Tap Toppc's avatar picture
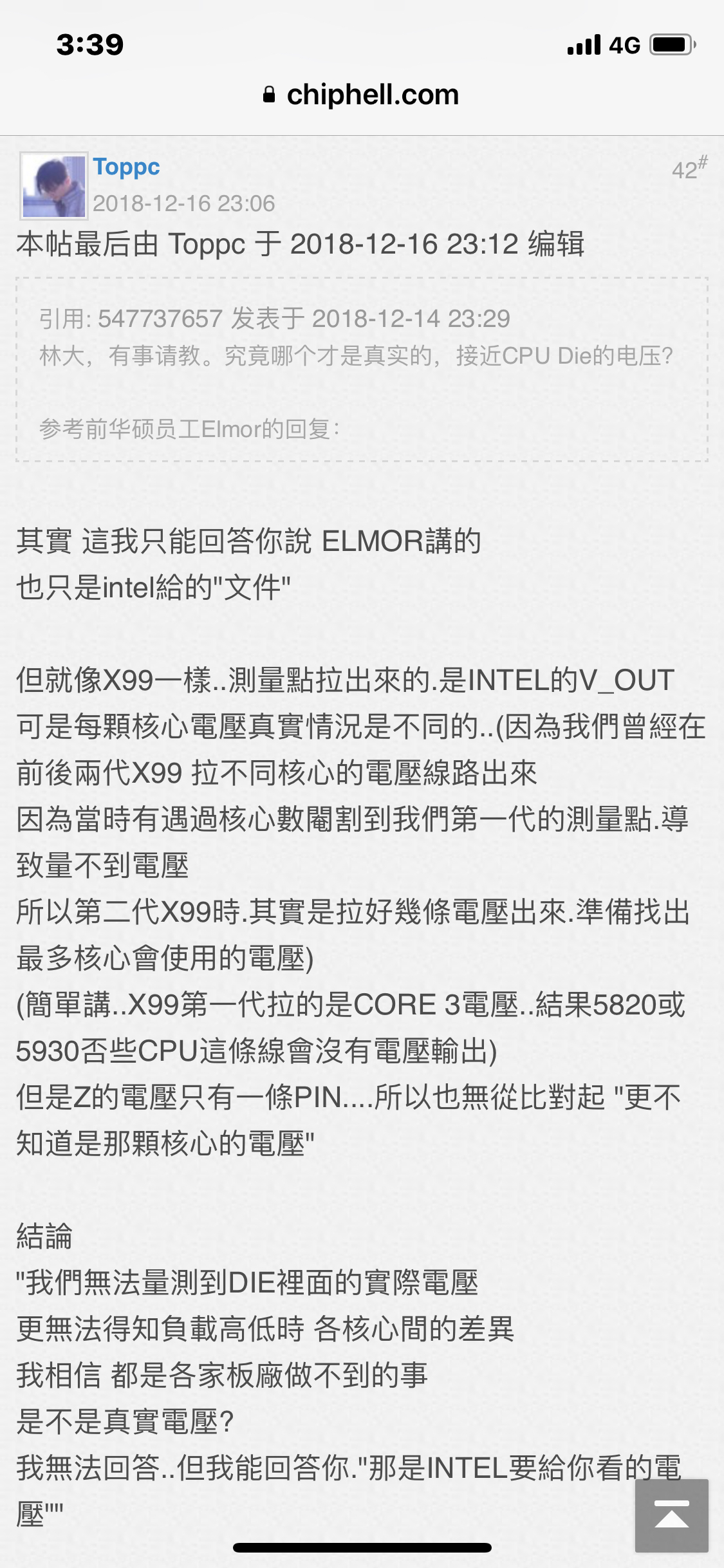This screenshot has height=1568, width=724. coord(54,186)
